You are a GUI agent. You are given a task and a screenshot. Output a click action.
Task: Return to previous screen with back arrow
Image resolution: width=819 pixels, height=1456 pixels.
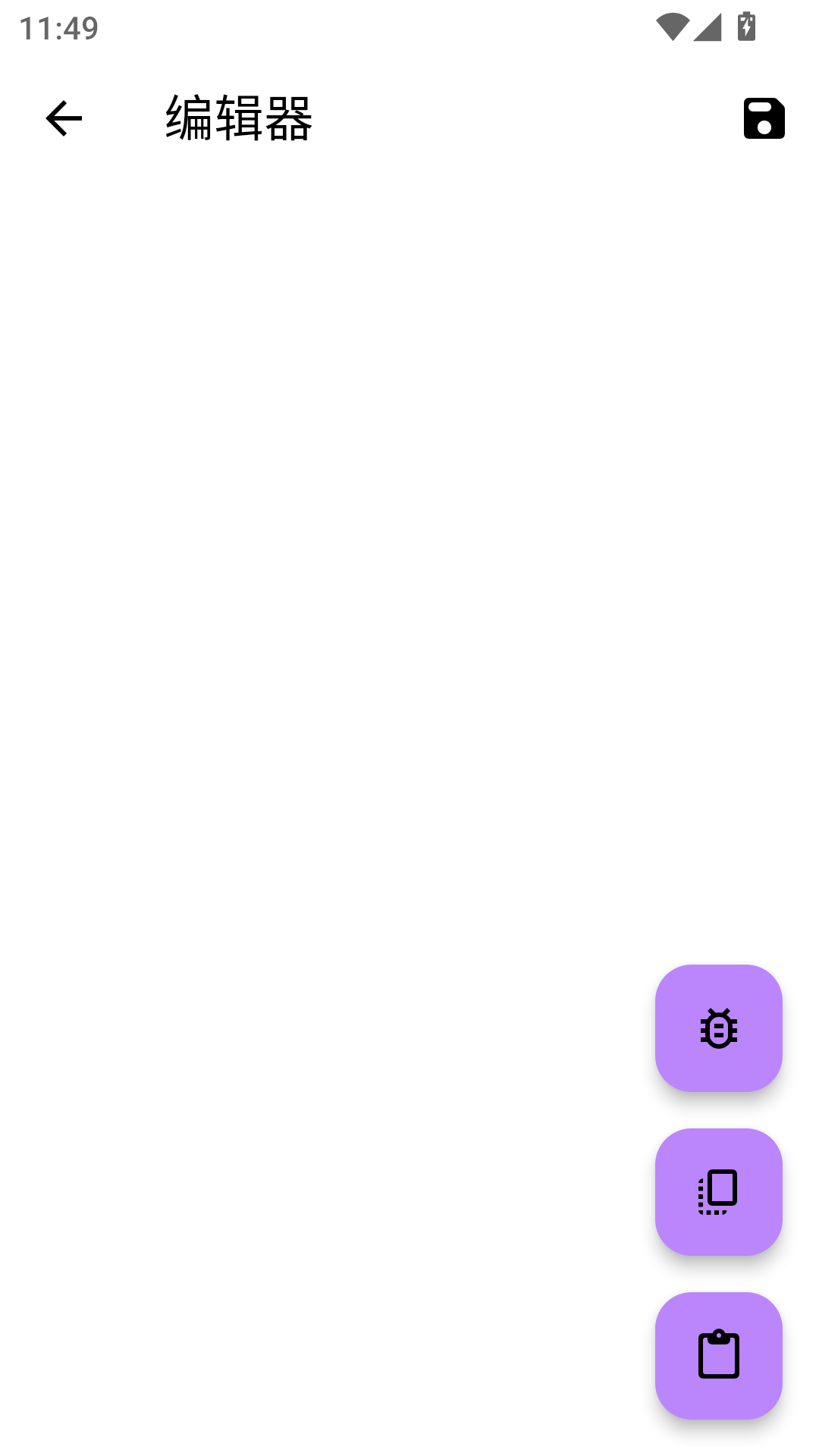[62, 118]
